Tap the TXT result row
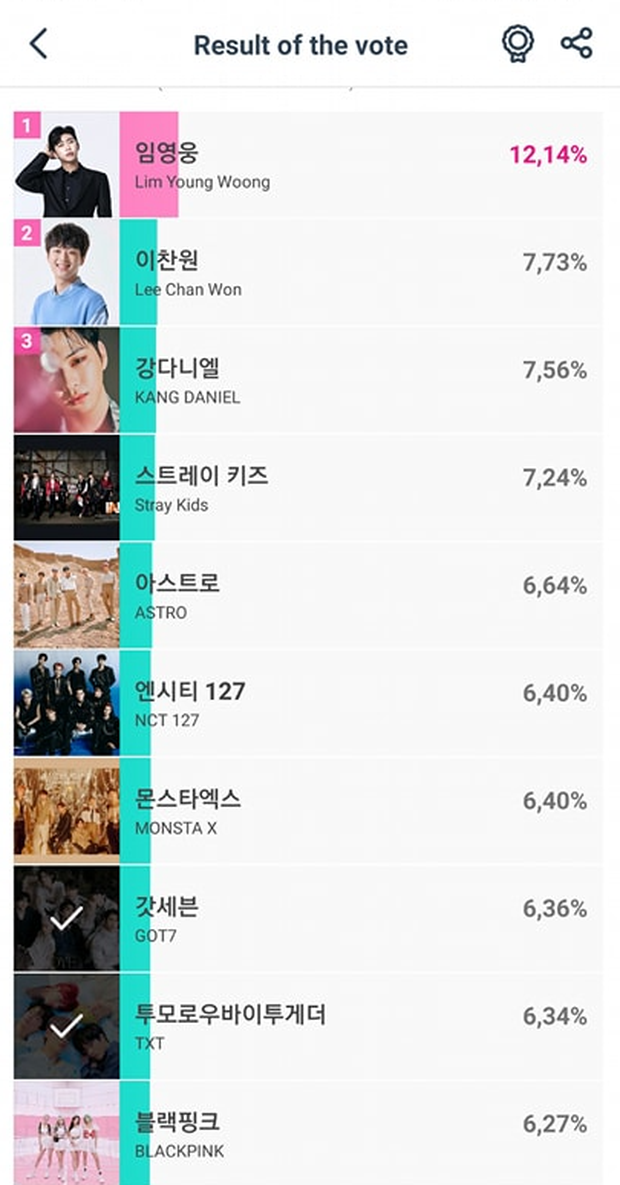 tap(310, 1027)
